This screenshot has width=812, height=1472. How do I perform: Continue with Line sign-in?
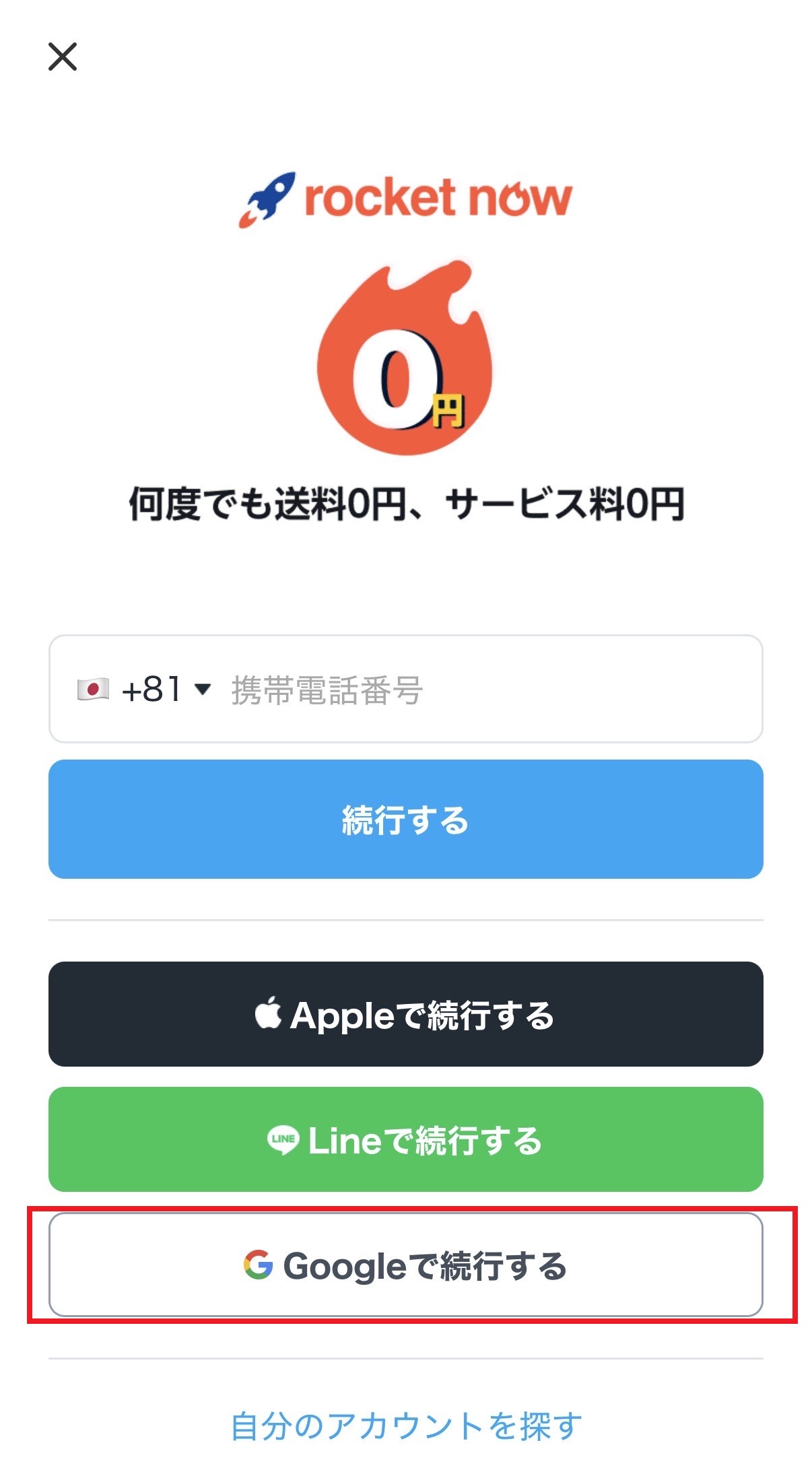click(405, 1139)
